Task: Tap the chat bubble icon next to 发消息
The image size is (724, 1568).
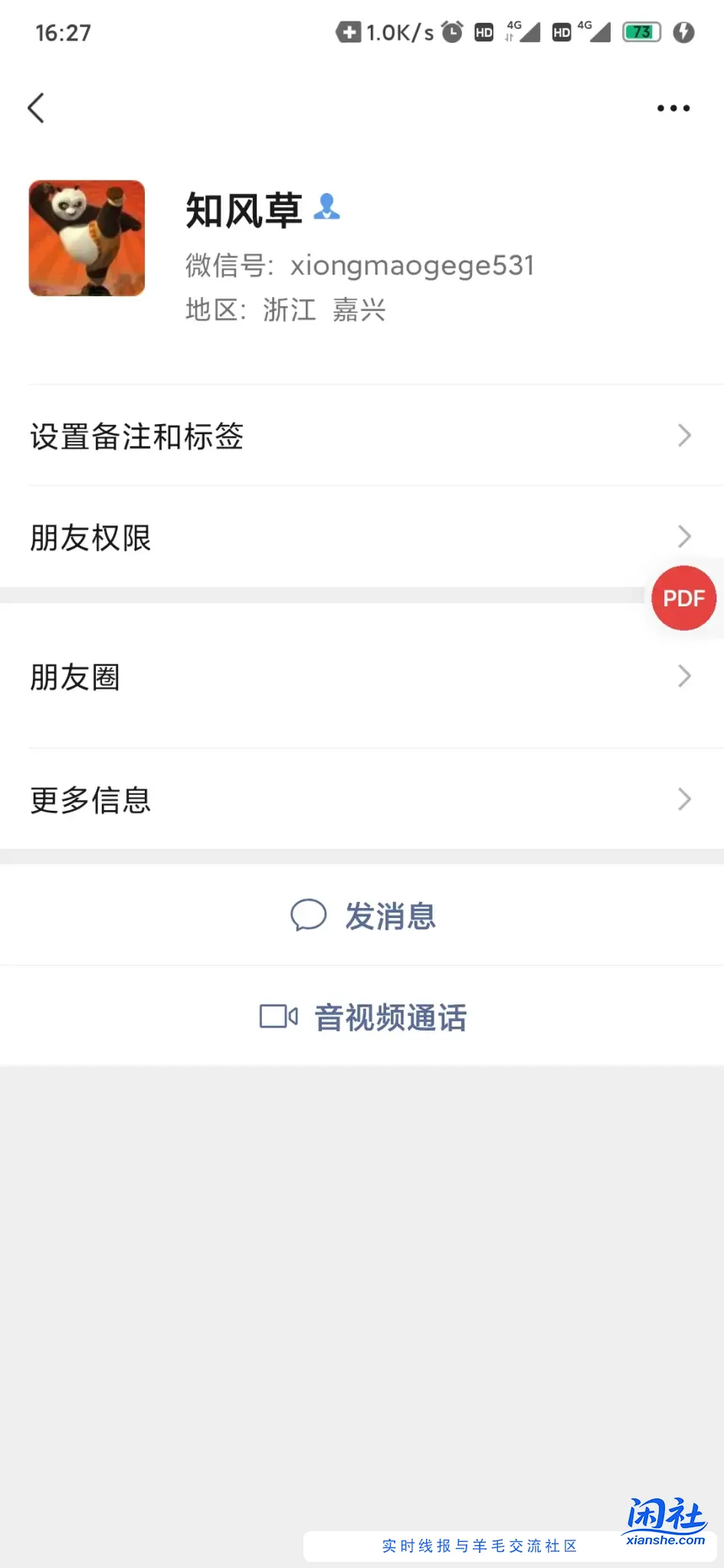Action: [x=308, y=915]
